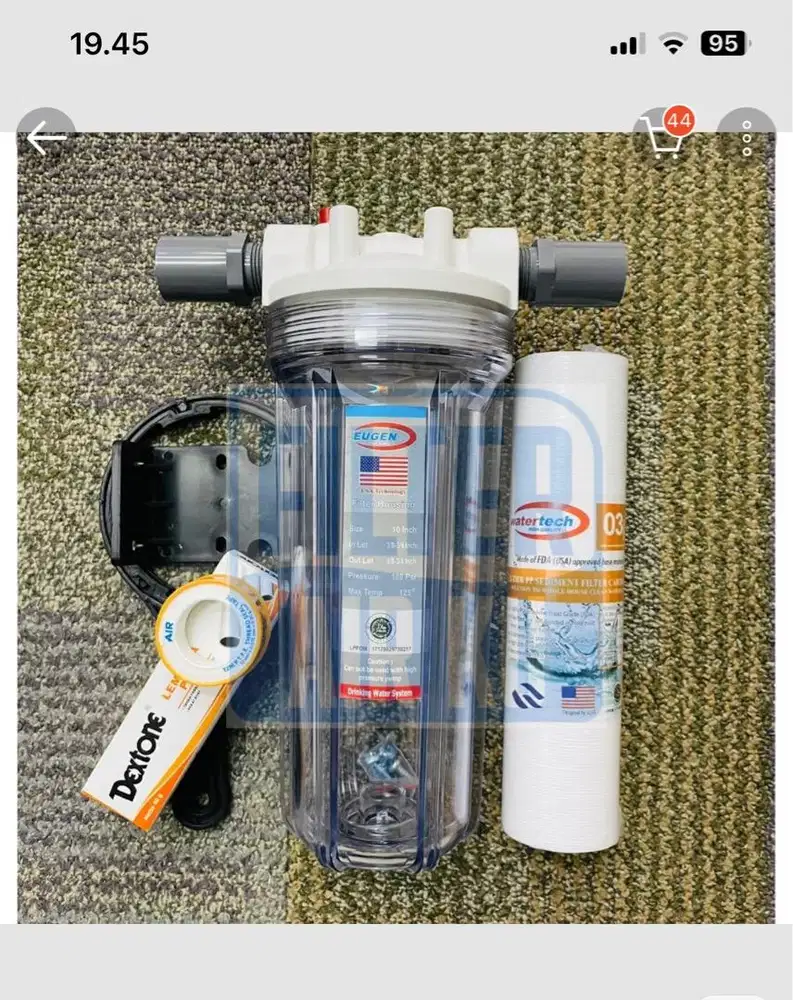Open the shopping cart with 44 items

[x=665, y=139]
